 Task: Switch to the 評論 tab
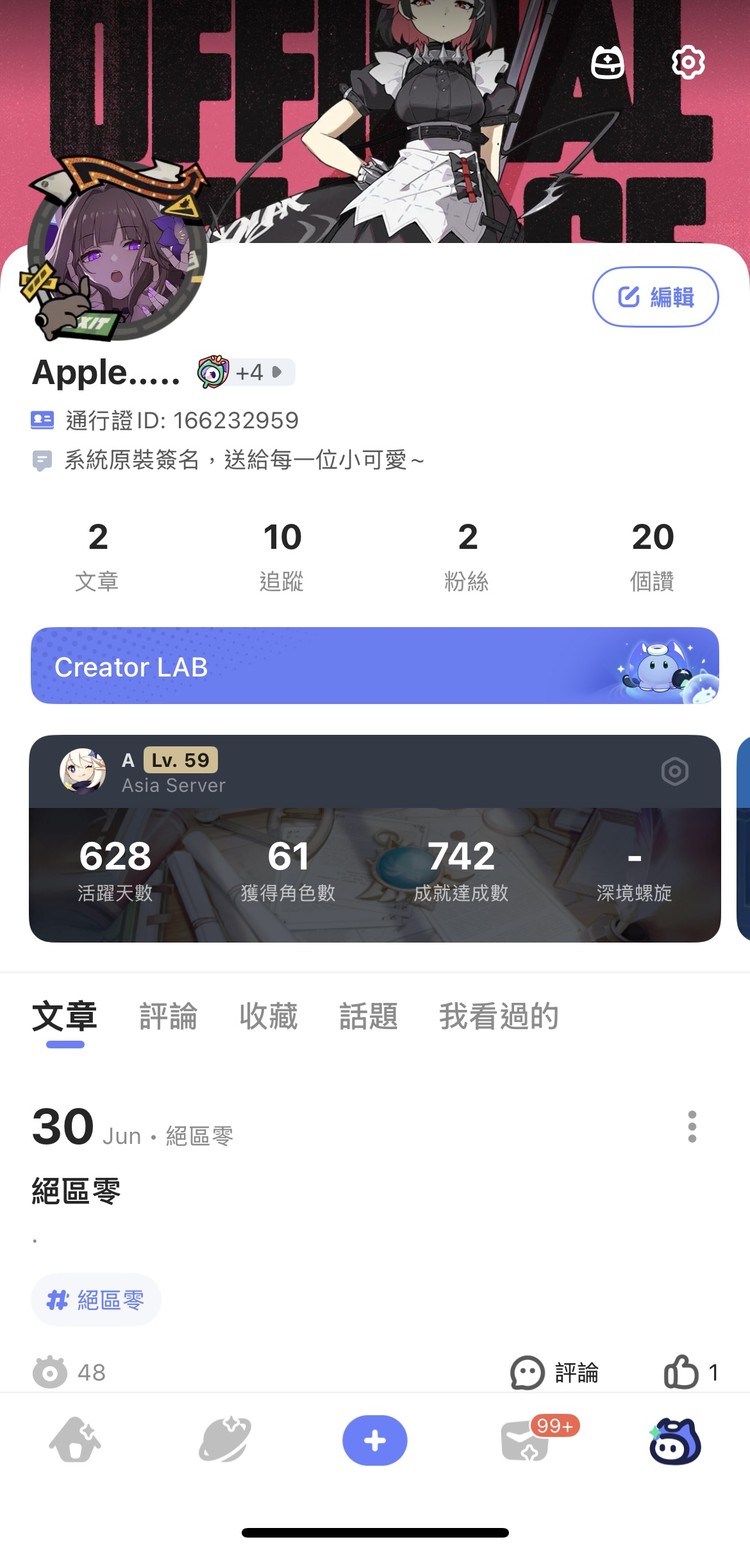pyautogui.click(x=168, y=1017)
